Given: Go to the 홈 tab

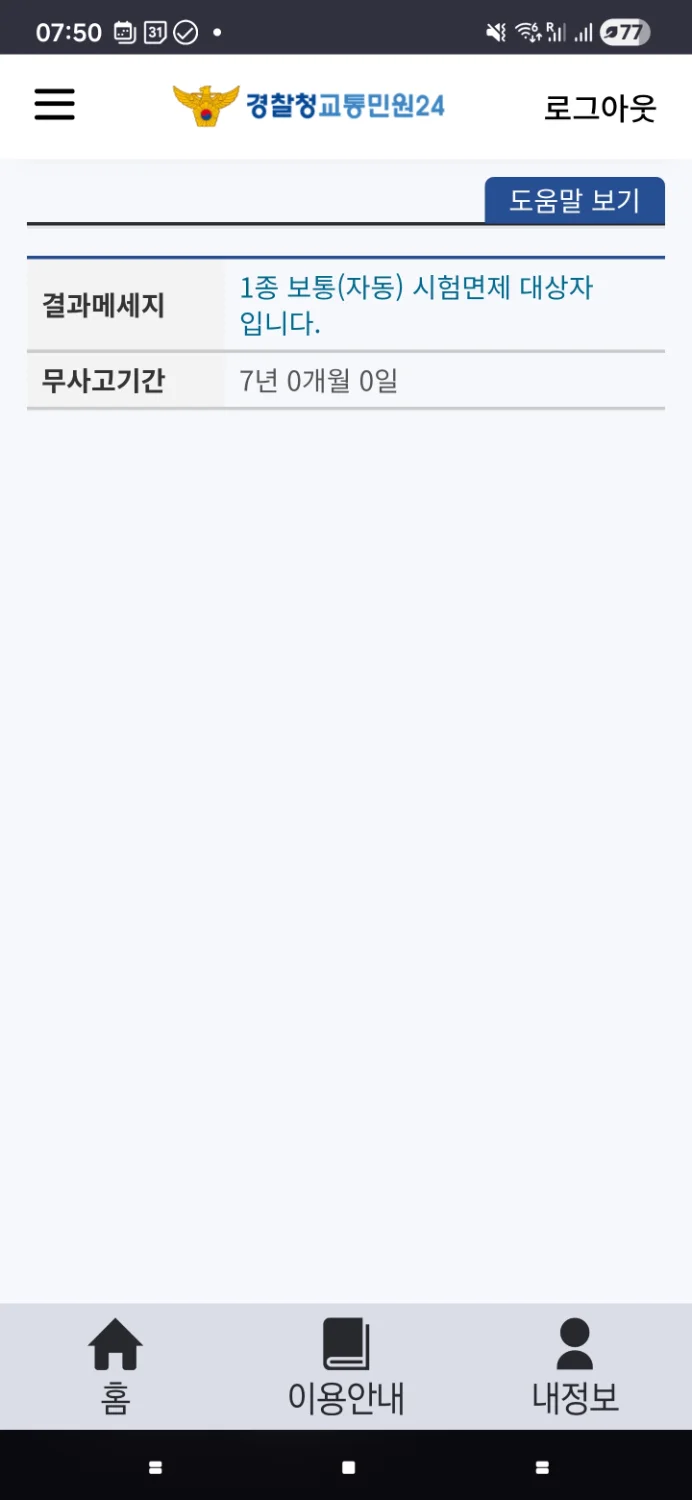Looking at the screenshot, I should tap(116, 1367).
